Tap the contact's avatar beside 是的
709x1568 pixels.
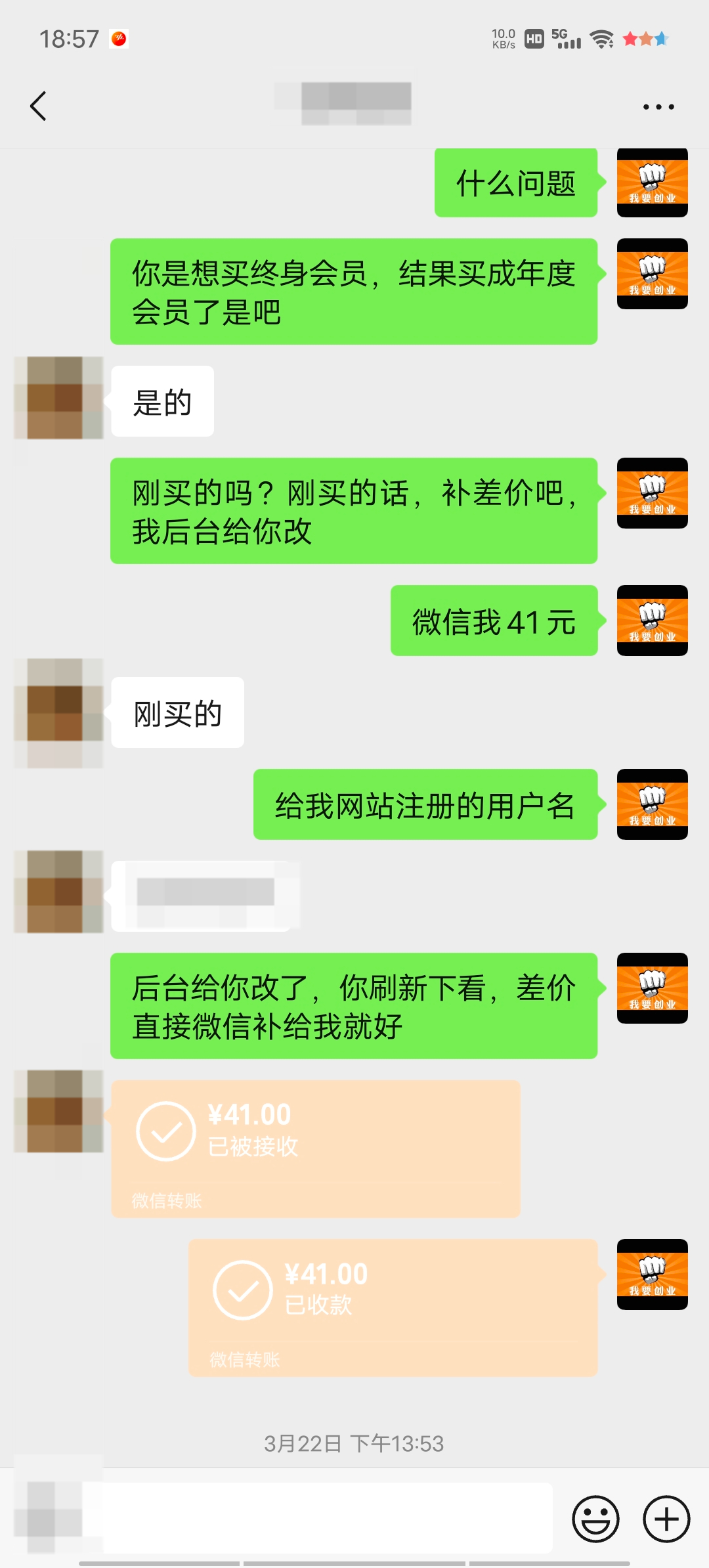point(58,398)
